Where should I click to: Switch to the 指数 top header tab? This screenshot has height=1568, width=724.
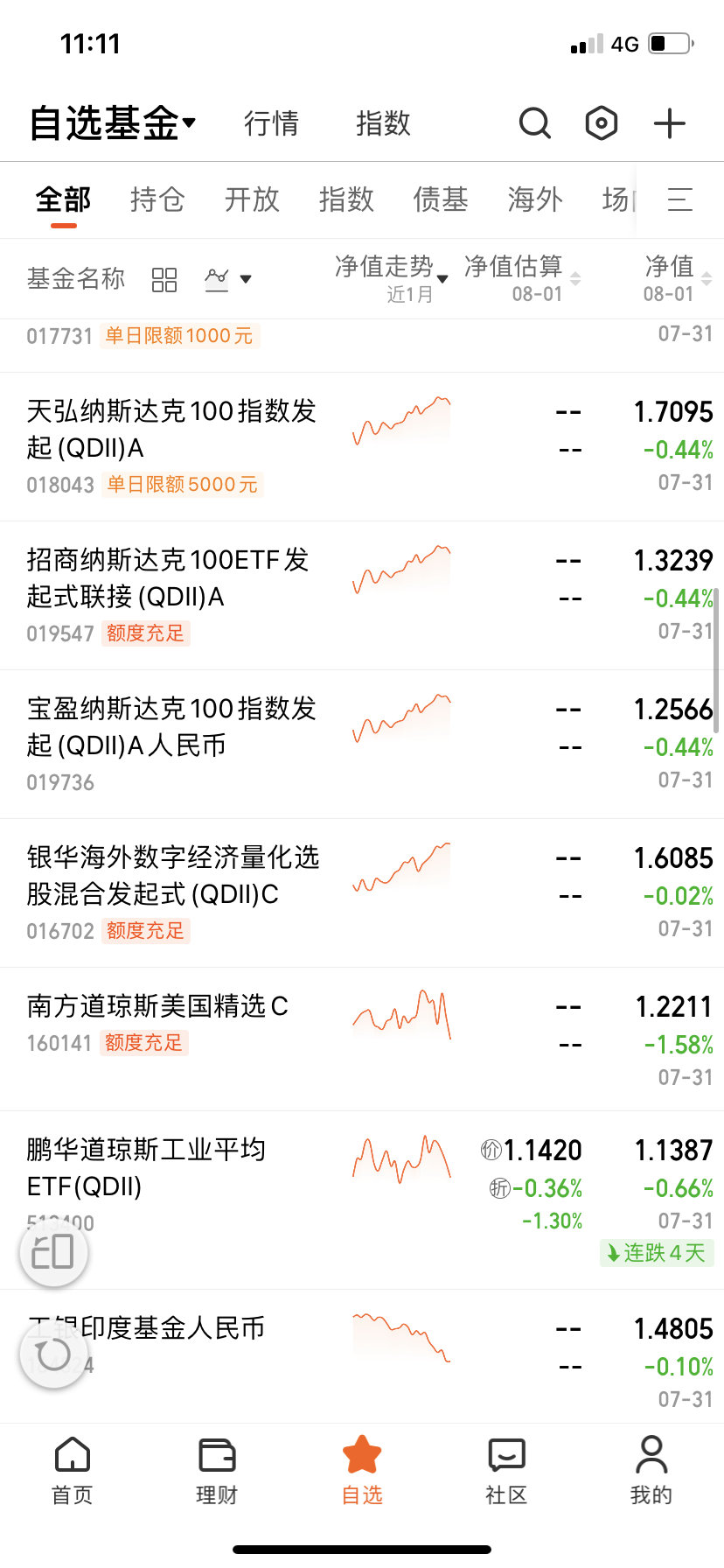tap(383, 123)
